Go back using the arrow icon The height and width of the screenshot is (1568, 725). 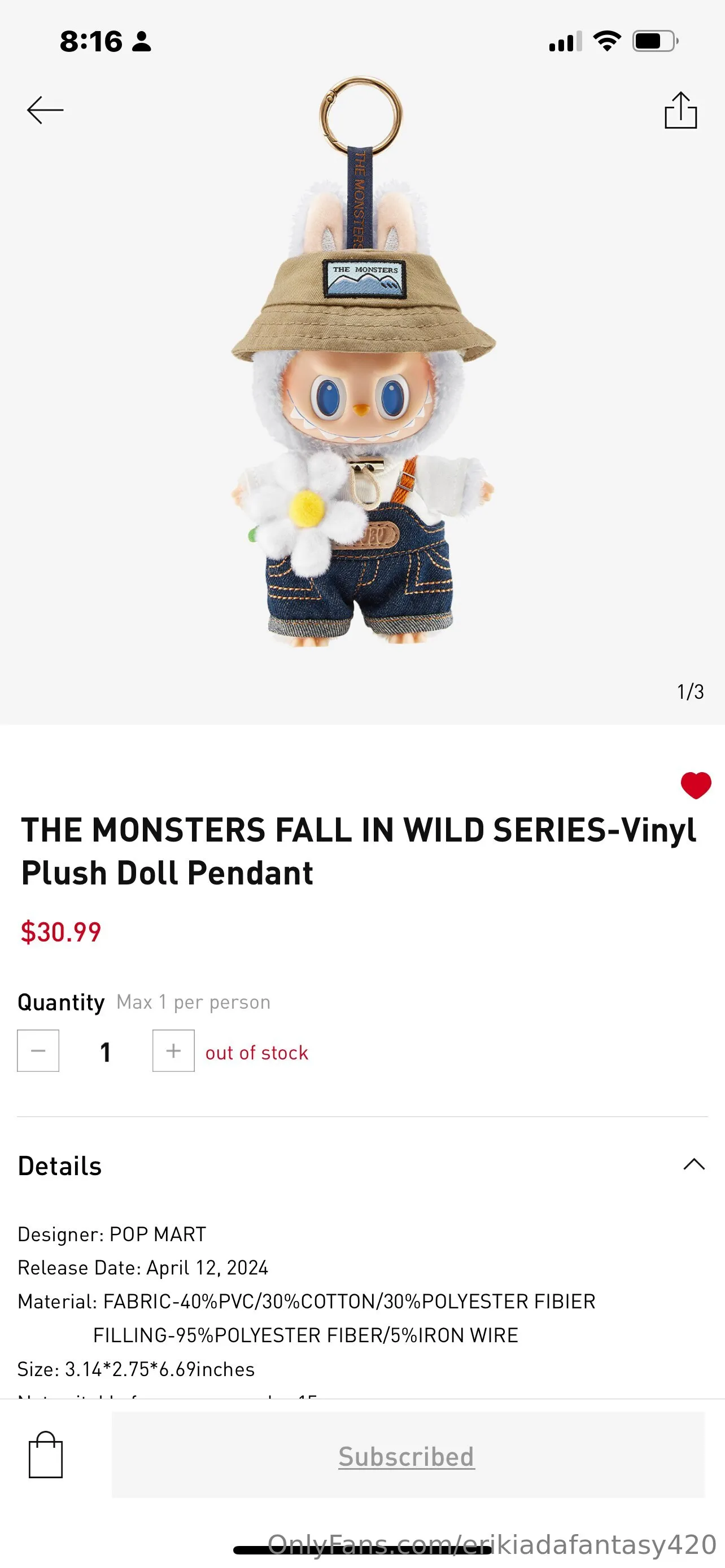point(45,110)
